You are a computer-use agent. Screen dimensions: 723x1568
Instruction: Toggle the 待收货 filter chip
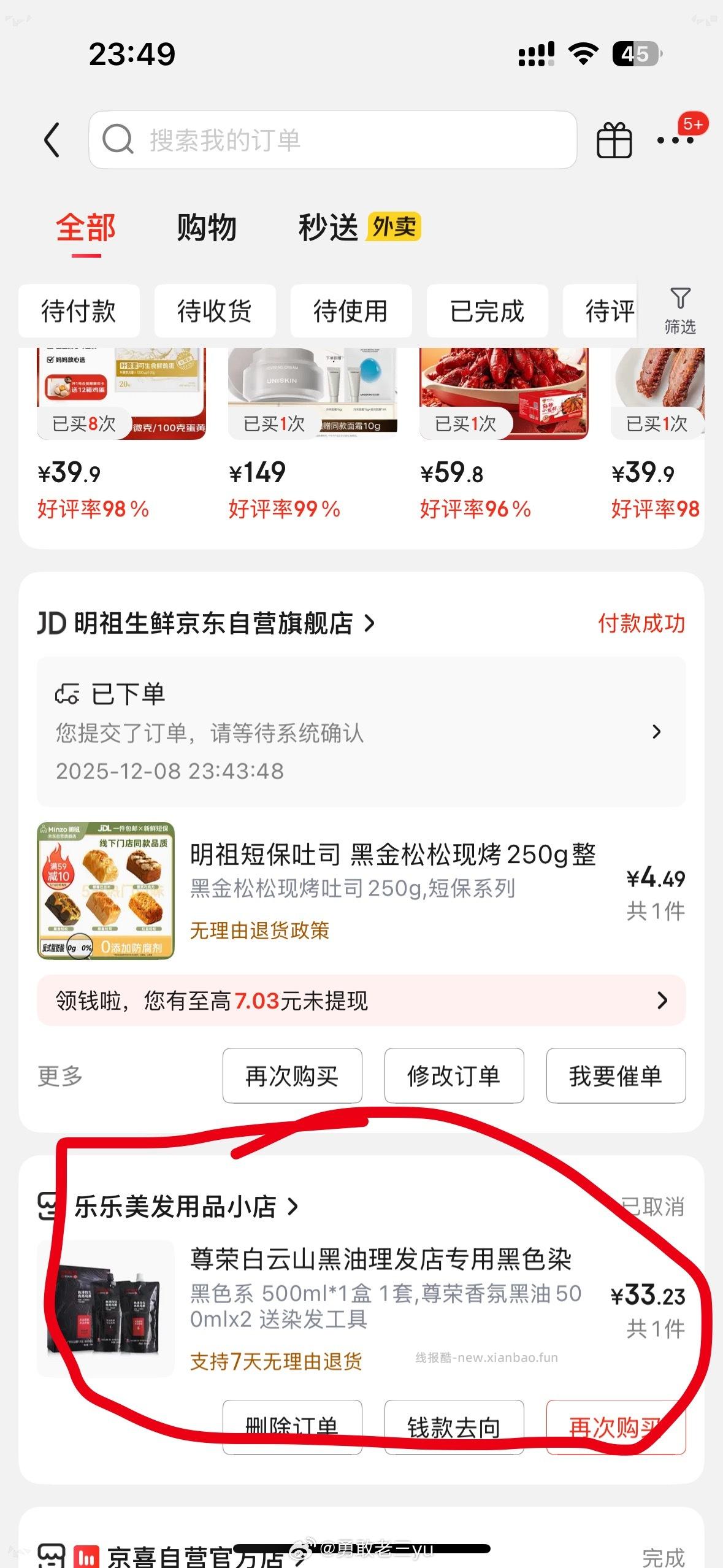[x=215, y=311]
